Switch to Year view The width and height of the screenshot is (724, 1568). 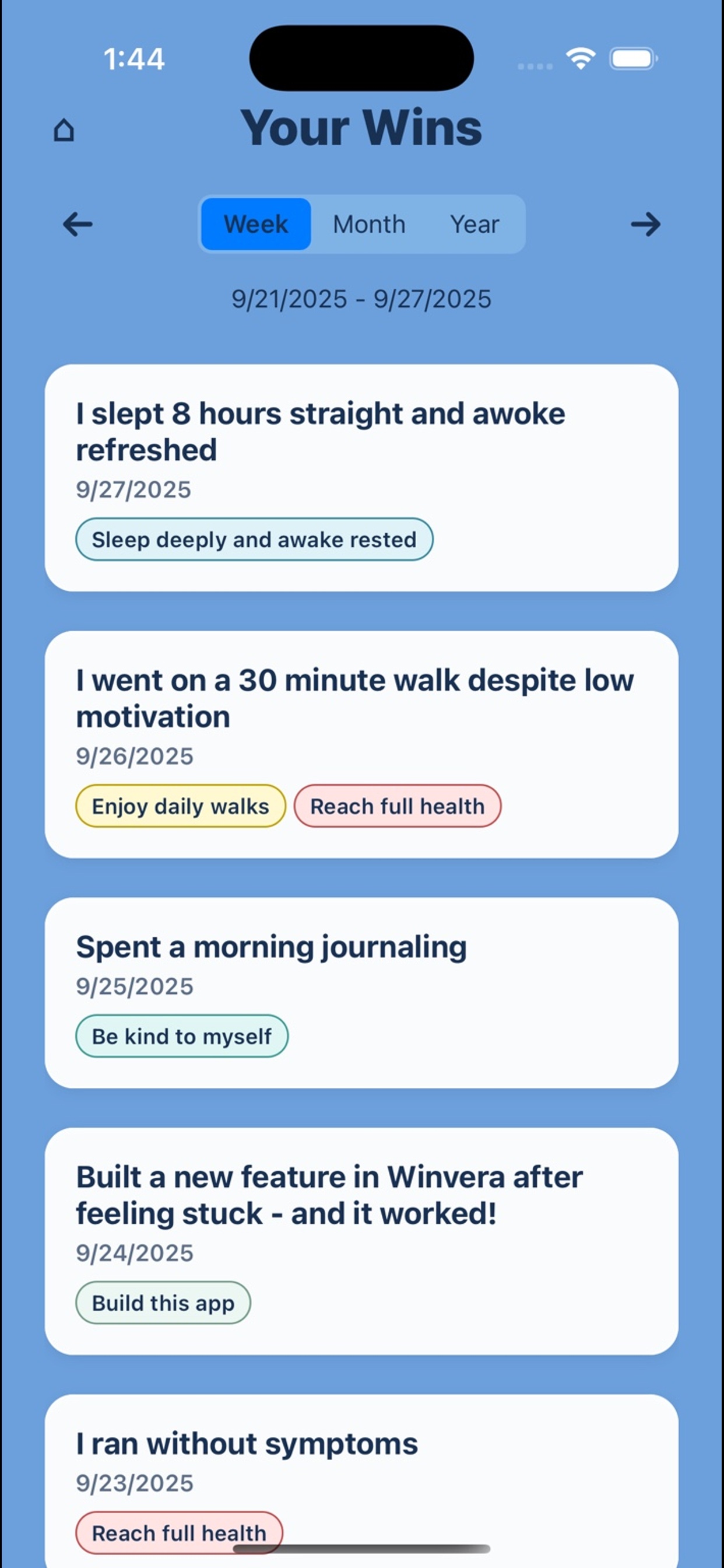475,224
